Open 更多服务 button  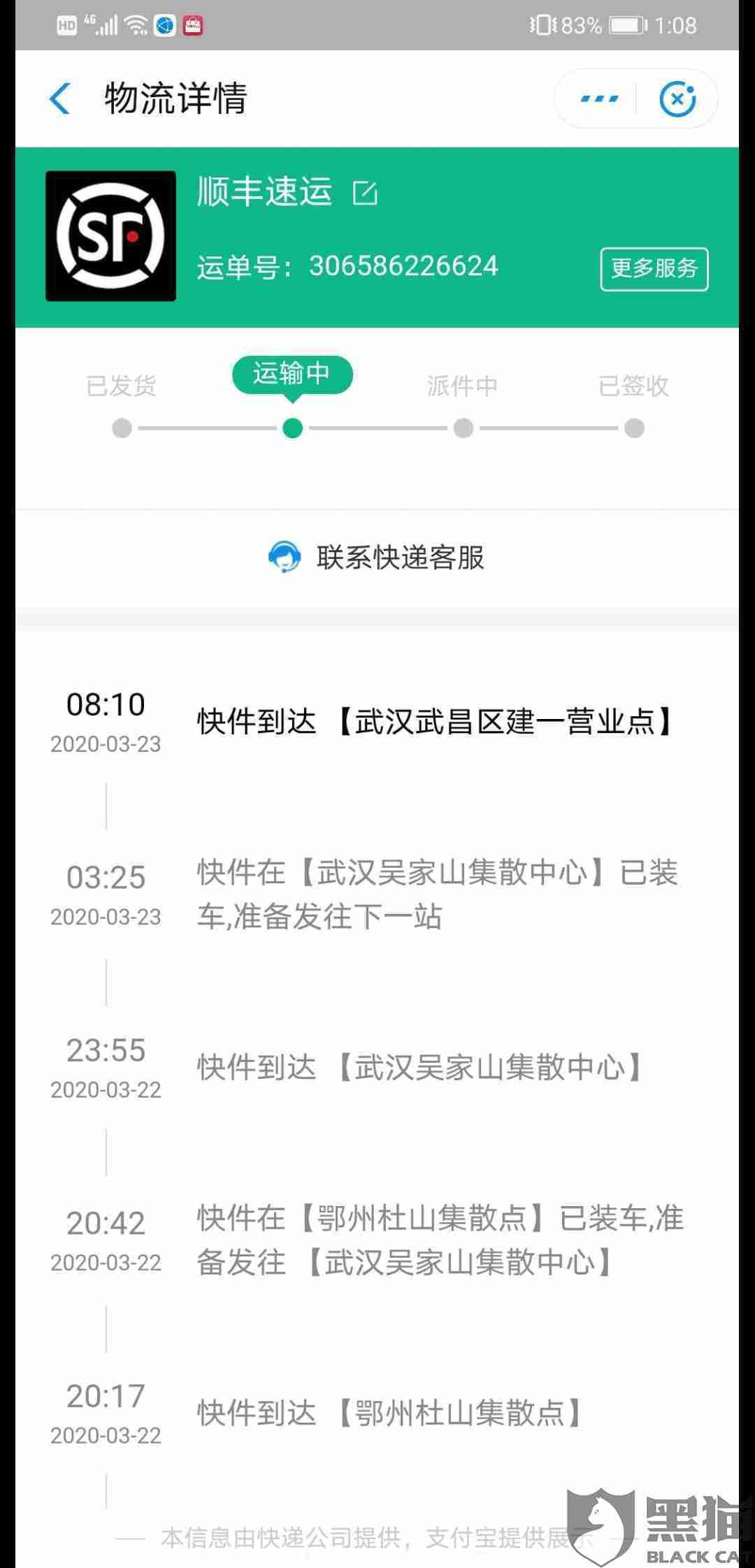[654, 268]
